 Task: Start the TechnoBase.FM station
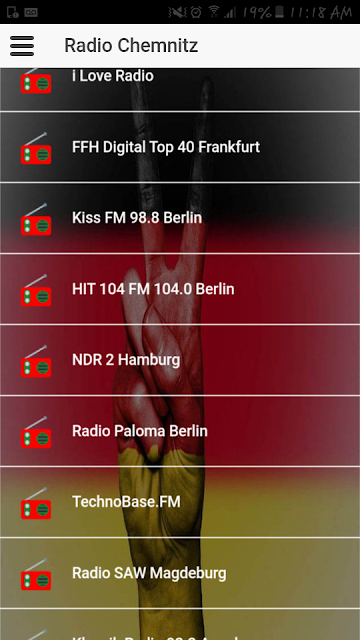pos(180,502)
